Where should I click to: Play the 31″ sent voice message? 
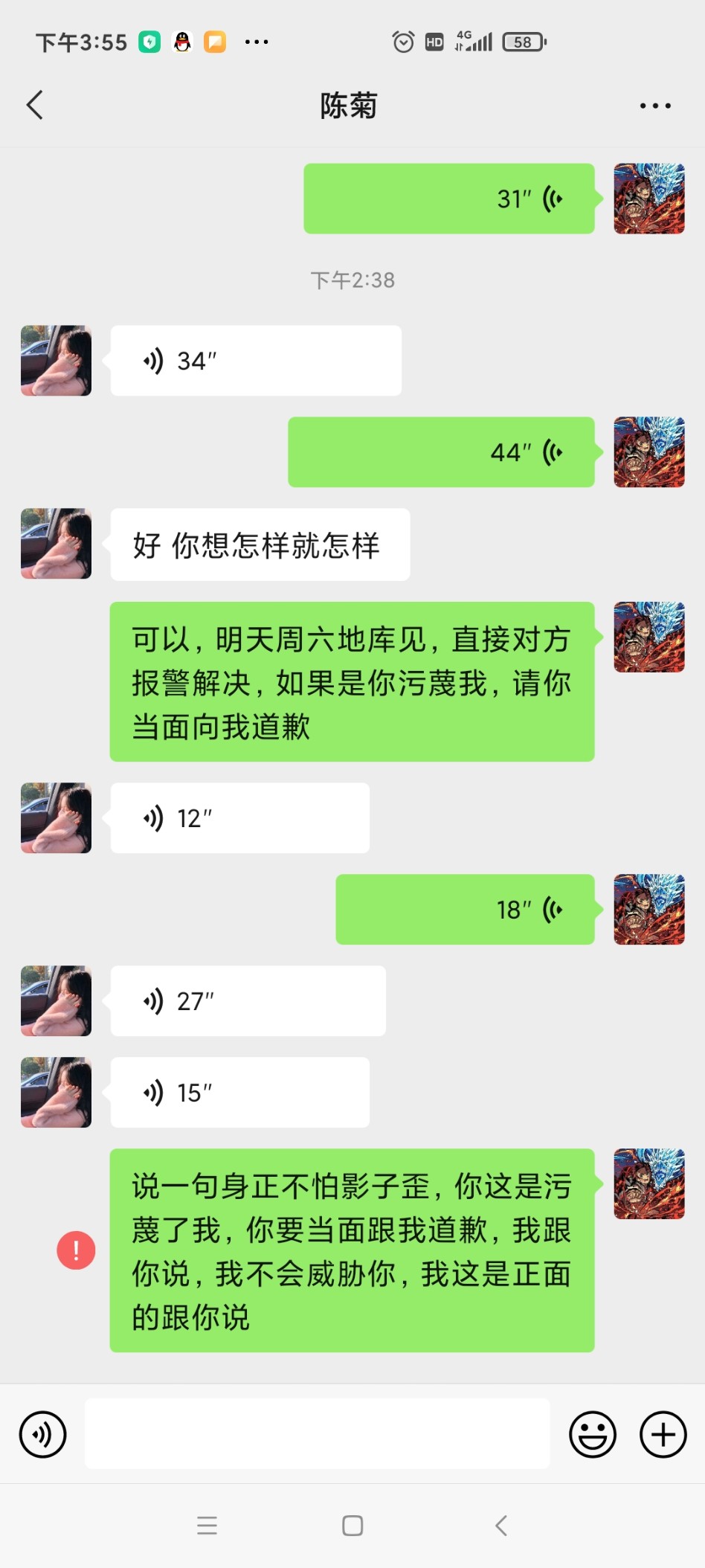[449, 199]
